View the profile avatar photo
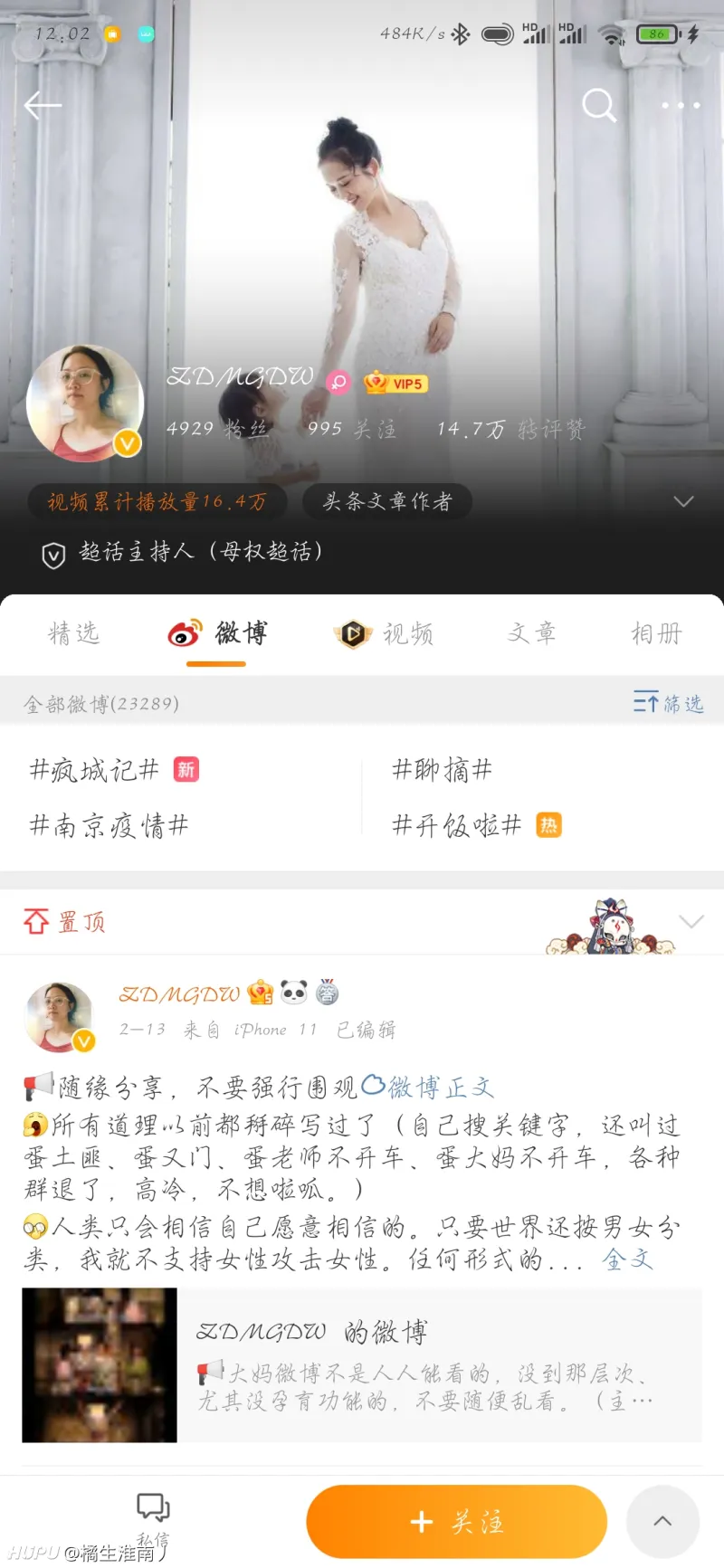Image resolution: width=724 pixels, height=1568 pixels. pyautogui.click(x=85, y=404)
